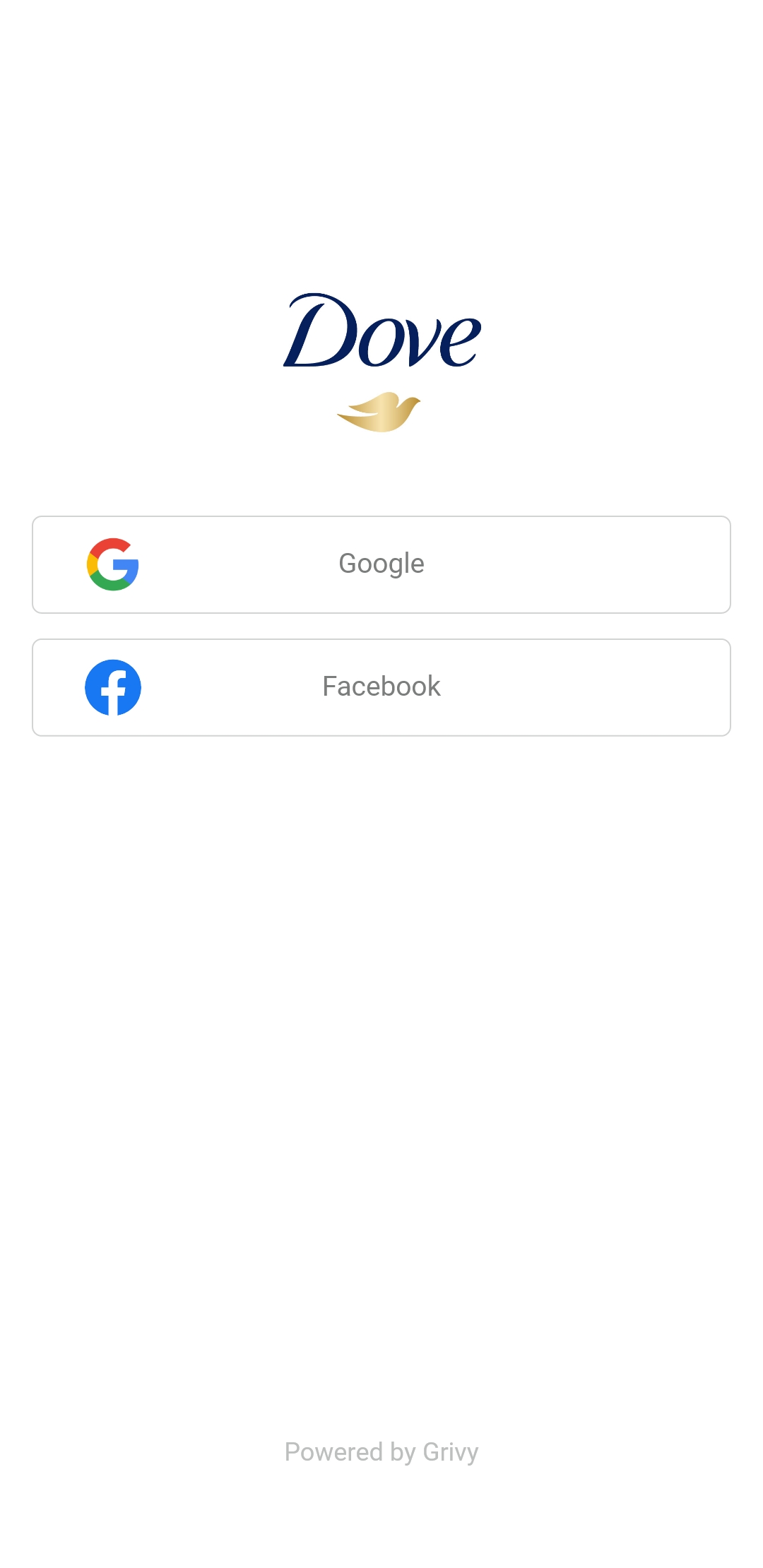Continue with the Facebook login button
Viewport: 763px width, 1568px height.
[x=381, y=687]
